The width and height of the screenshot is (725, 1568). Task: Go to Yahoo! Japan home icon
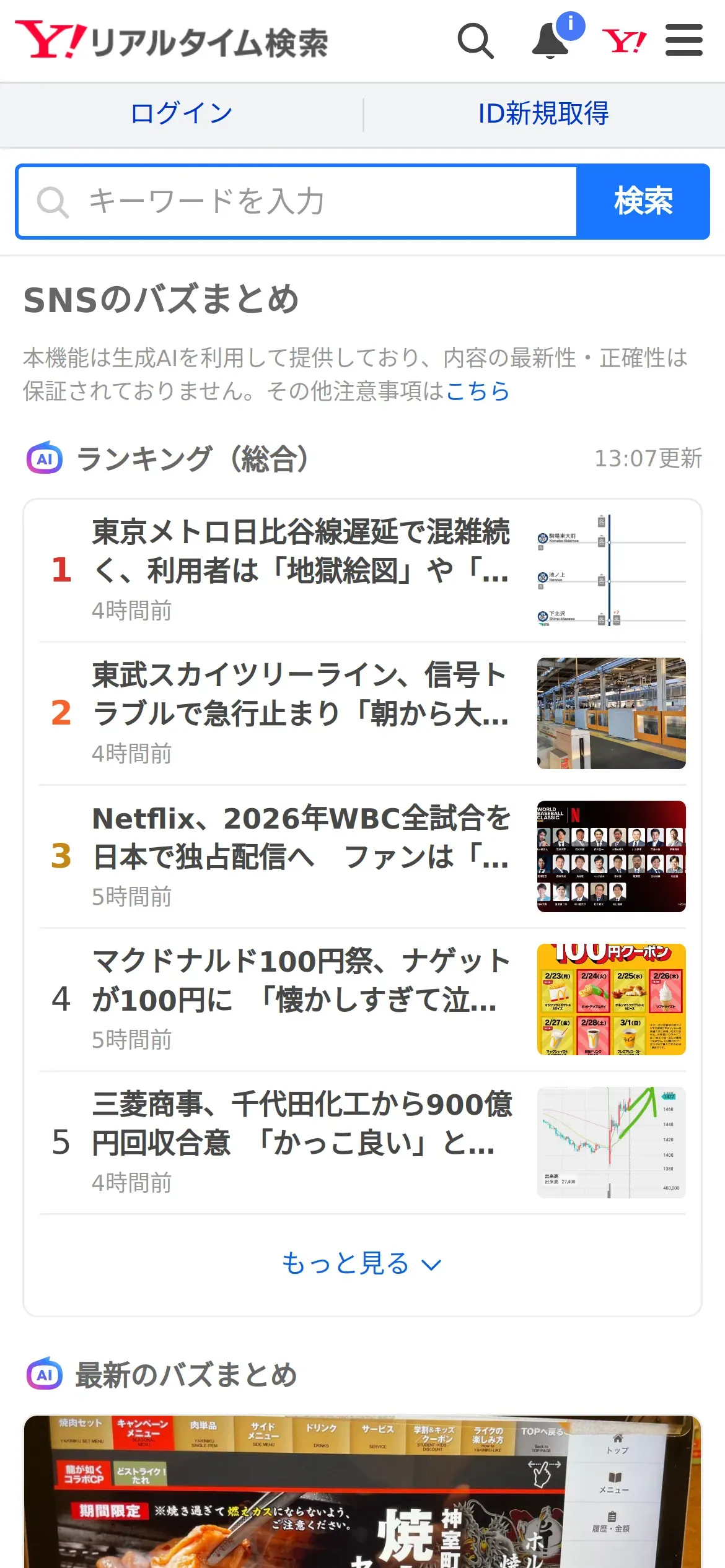(624, 41)
